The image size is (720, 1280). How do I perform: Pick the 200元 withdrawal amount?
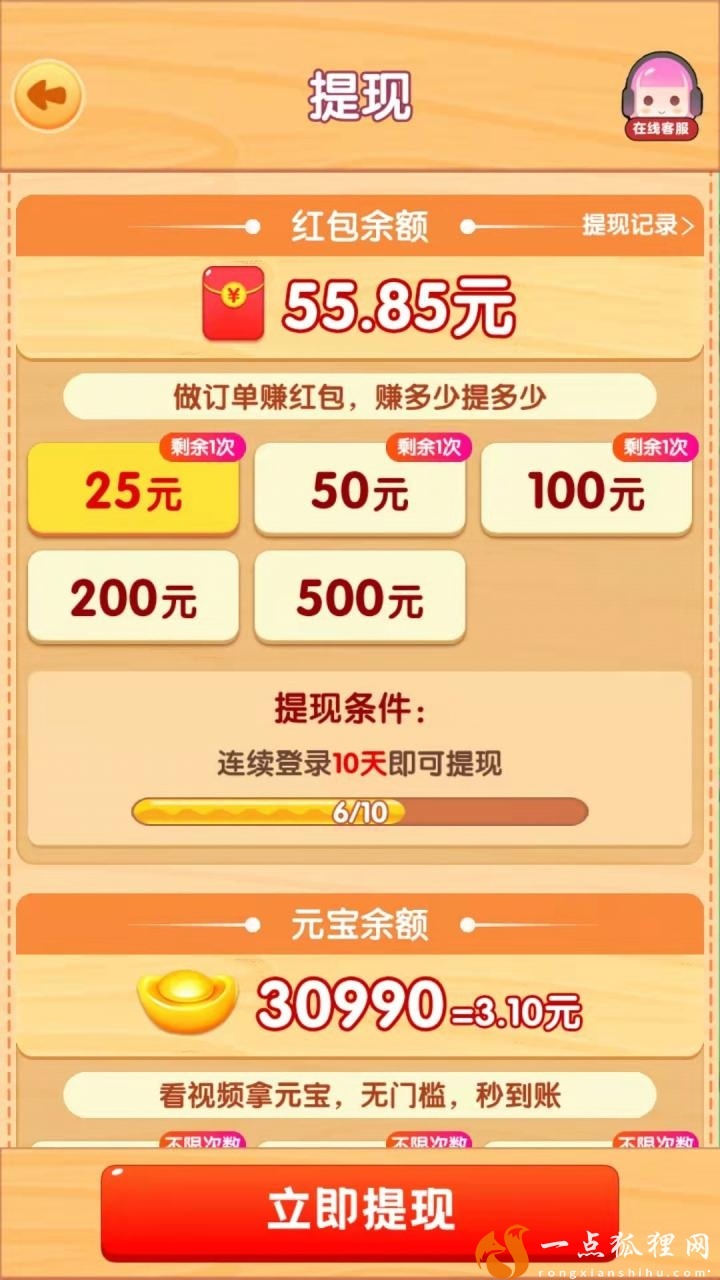click(133, 598)
